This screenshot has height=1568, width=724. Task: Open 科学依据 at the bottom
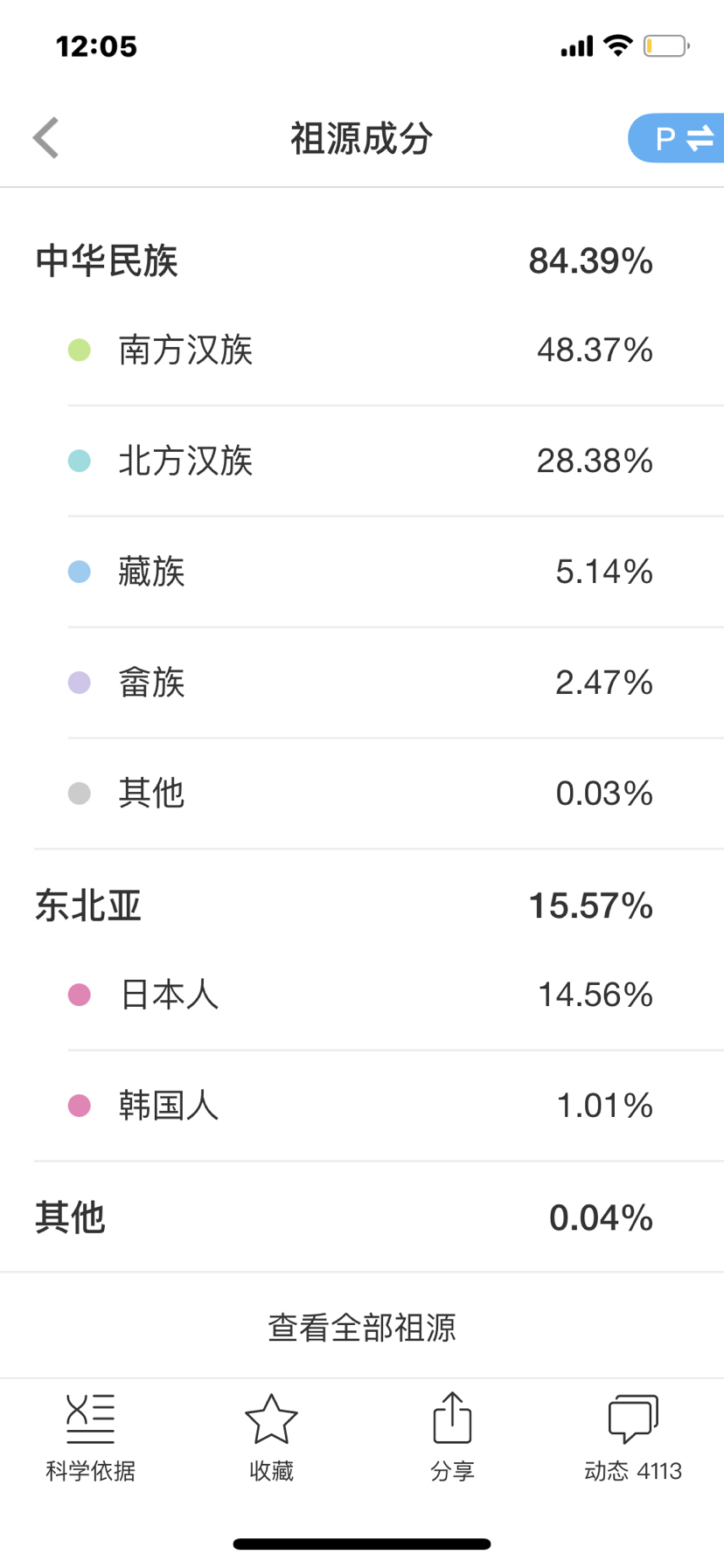pos(90,1437)
